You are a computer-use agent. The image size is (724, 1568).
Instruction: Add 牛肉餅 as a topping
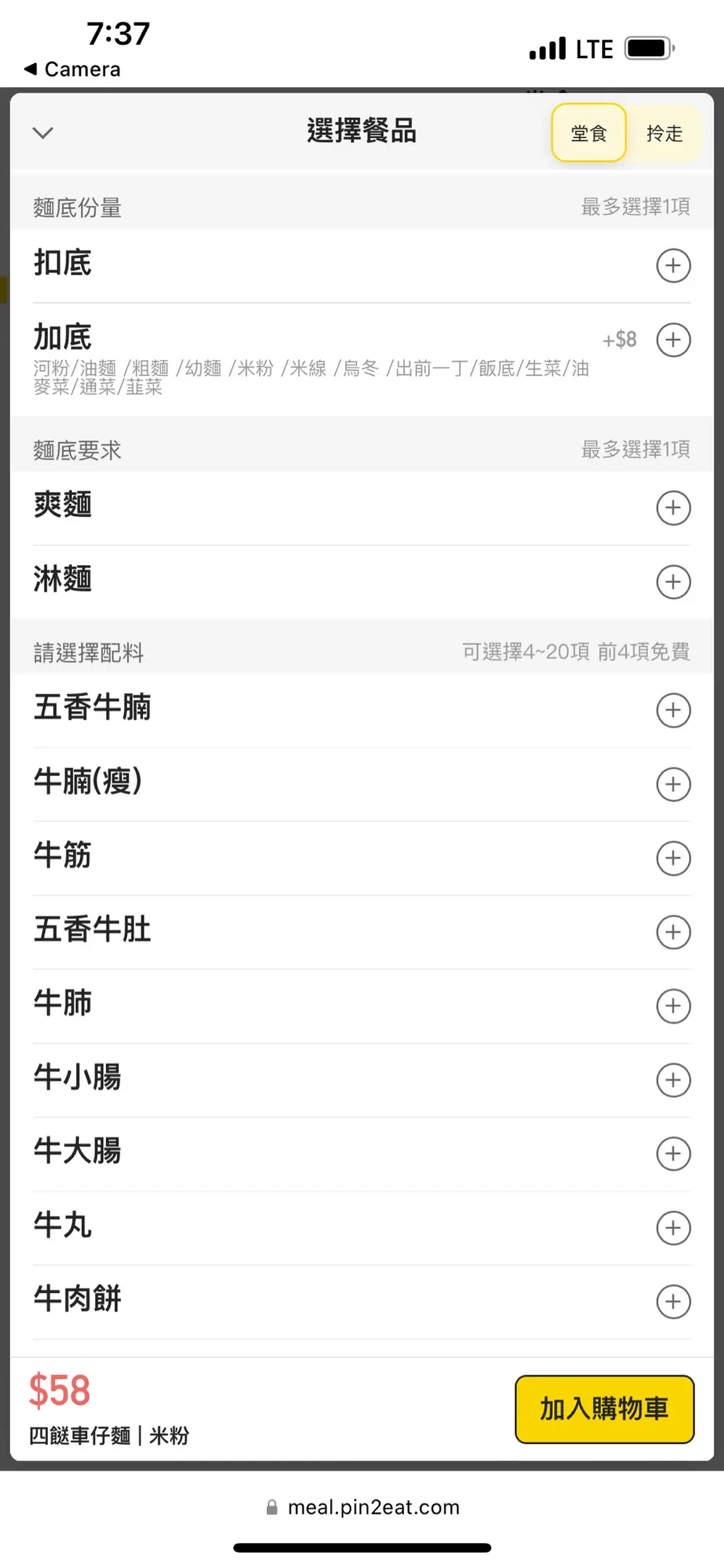(x=673, y=1302)
